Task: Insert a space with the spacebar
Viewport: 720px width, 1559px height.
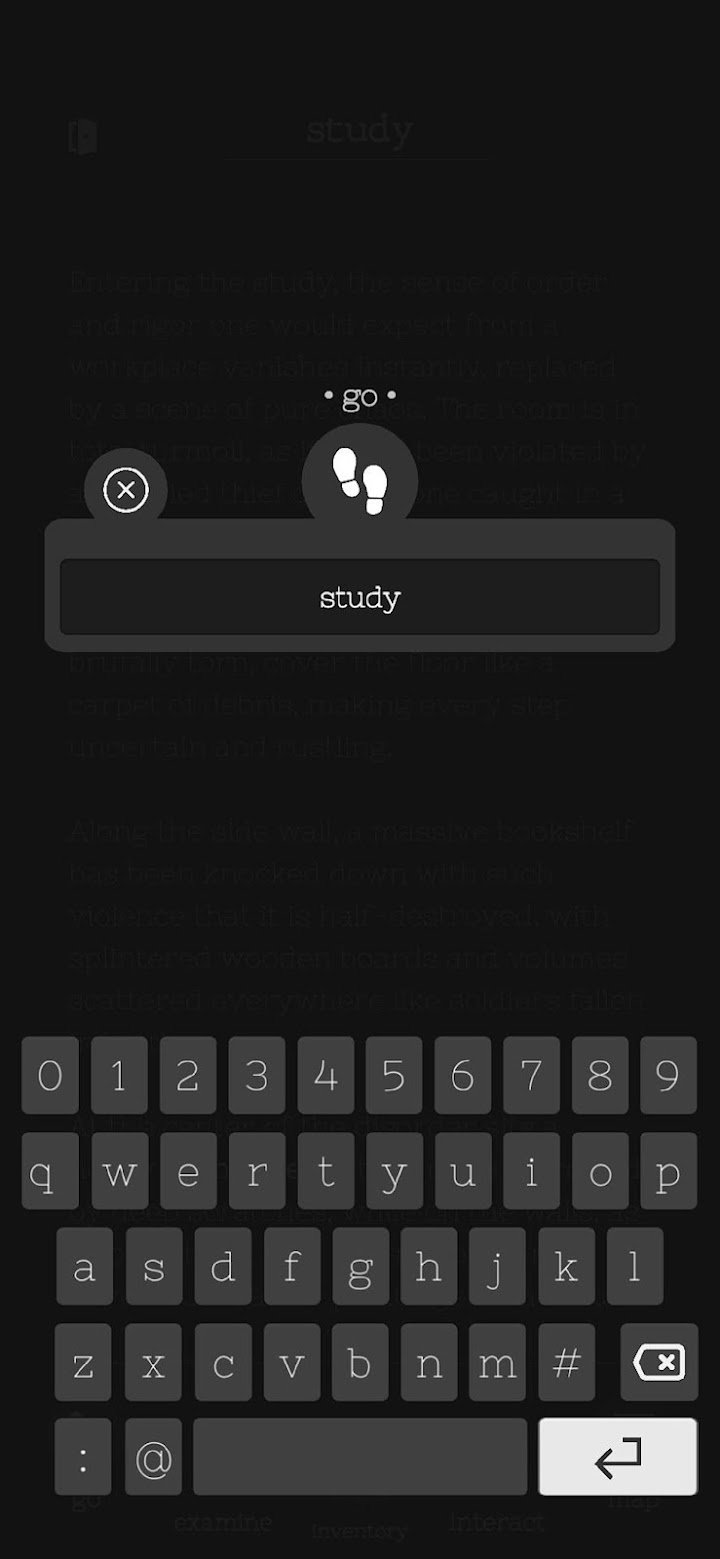Action: tap(360, 1456)
